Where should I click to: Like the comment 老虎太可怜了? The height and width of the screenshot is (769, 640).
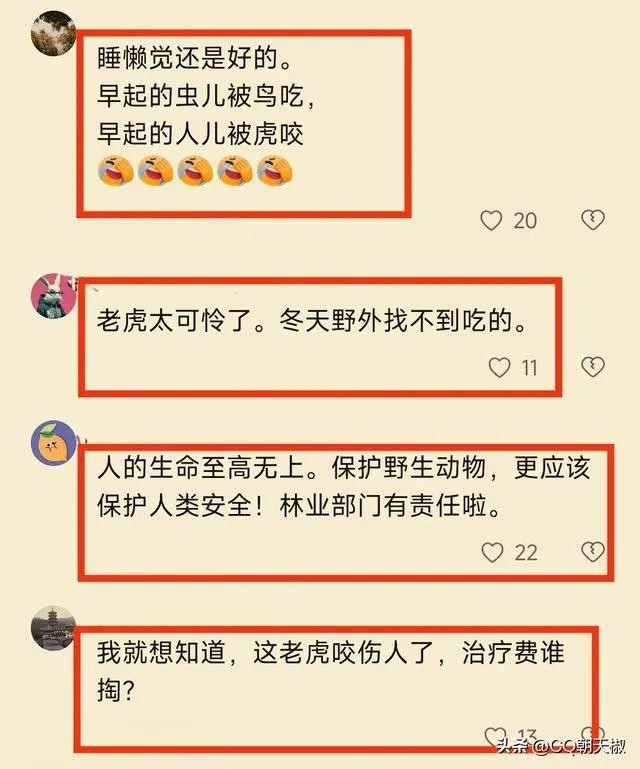pyautogui.click(x=499, y=368)
